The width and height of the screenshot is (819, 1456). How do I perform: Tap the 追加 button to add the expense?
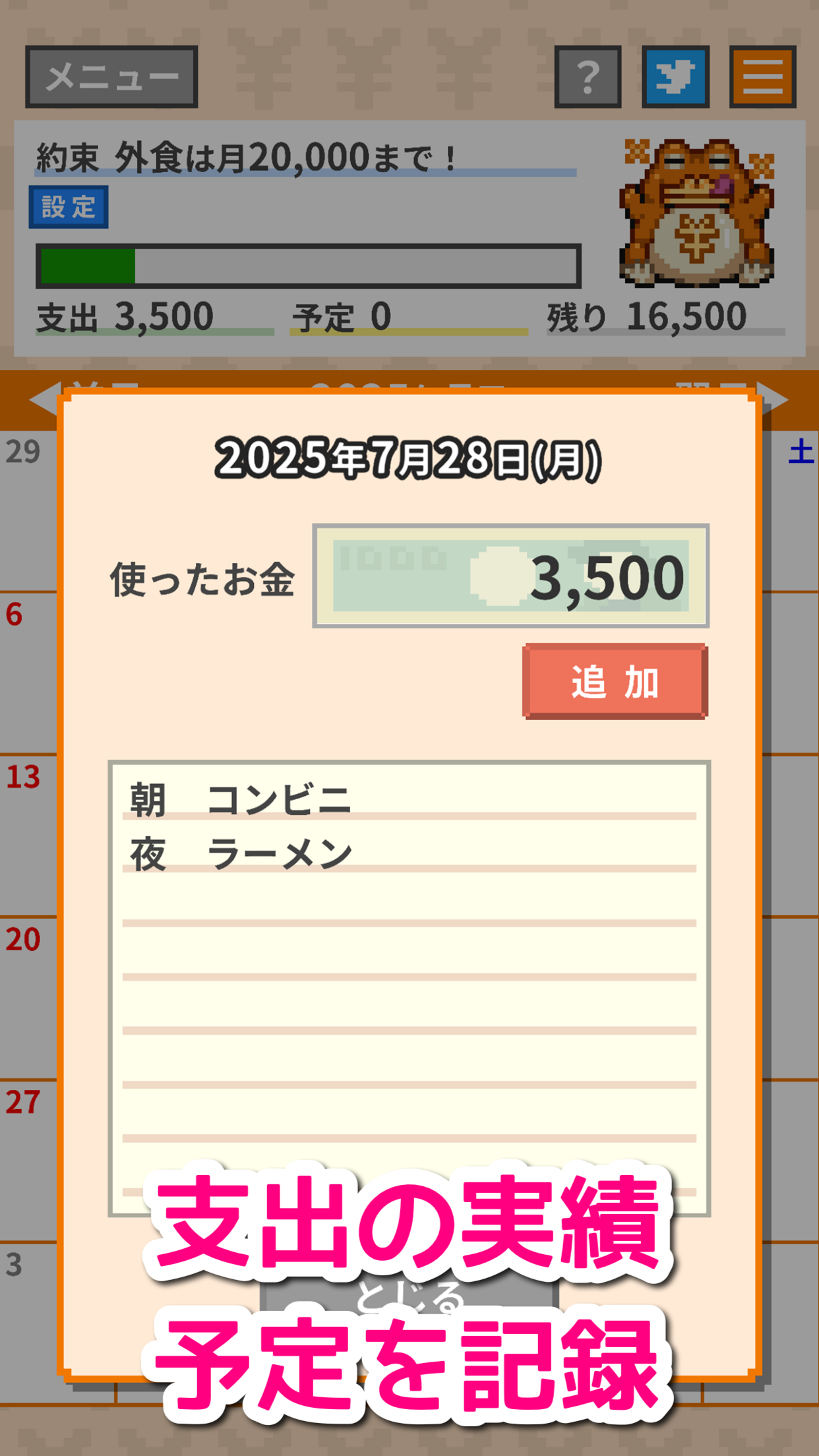click(615, 681)
